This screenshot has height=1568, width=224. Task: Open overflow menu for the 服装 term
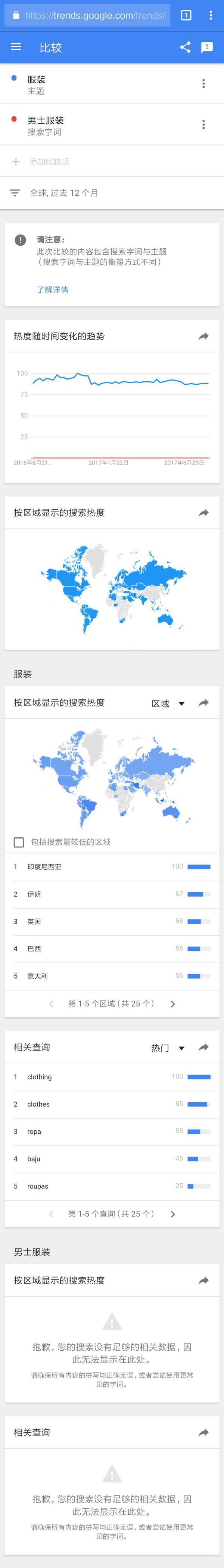pos(203,84)
